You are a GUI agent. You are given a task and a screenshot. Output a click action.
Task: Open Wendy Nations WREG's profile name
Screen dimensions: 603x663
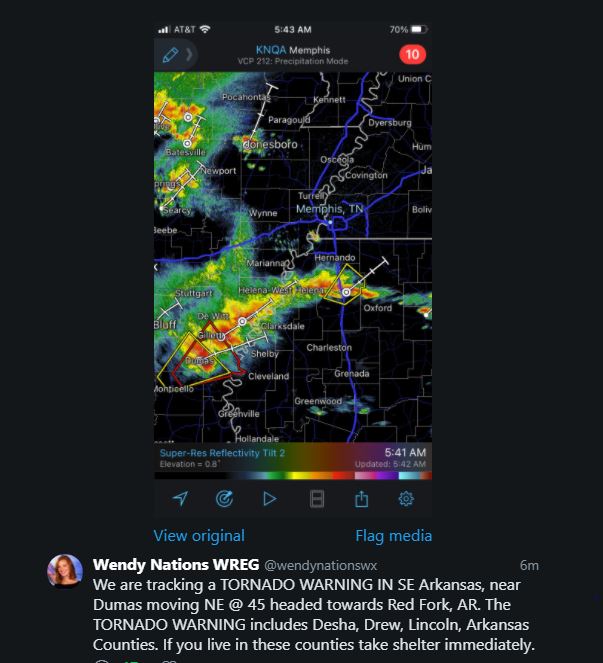coord(176,564)
